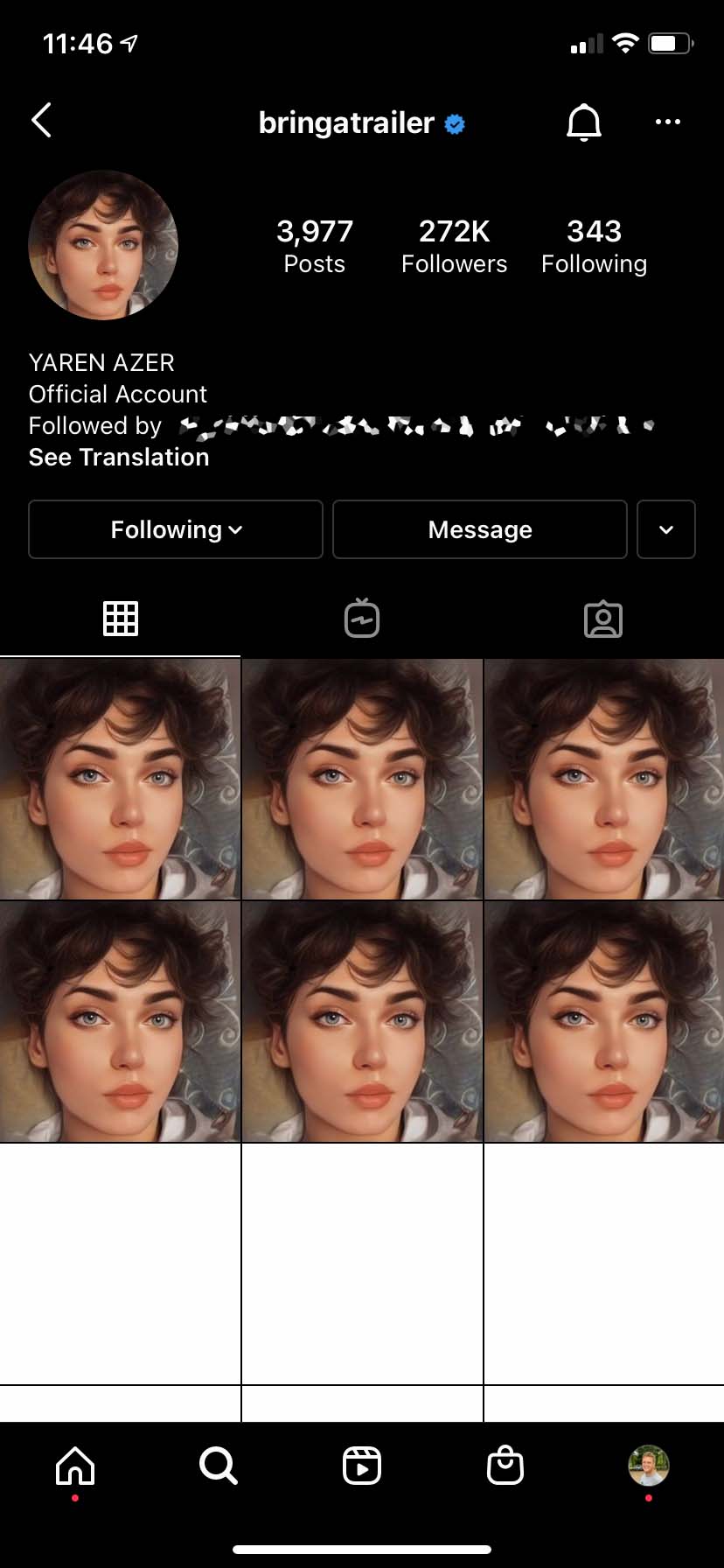
Task: View the 272K Followers list
Action: point(454,246)
